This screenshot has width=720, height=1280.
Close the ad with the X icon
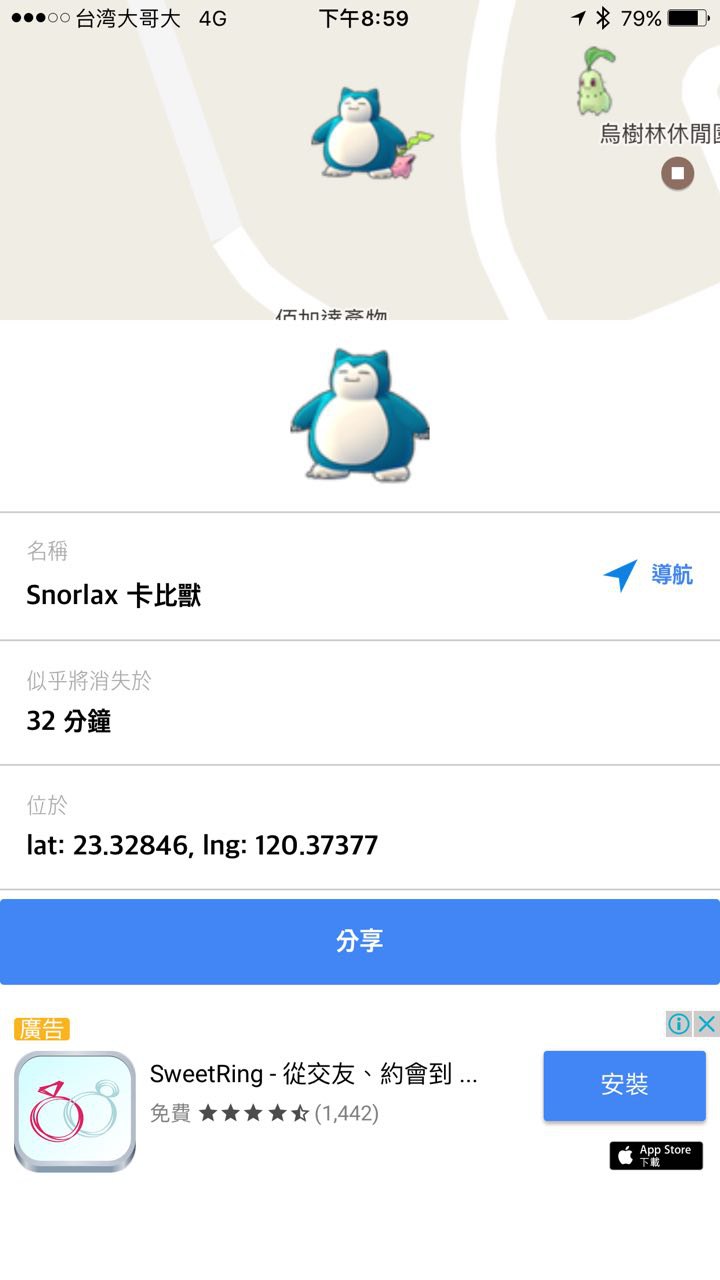pos(707,1024)
